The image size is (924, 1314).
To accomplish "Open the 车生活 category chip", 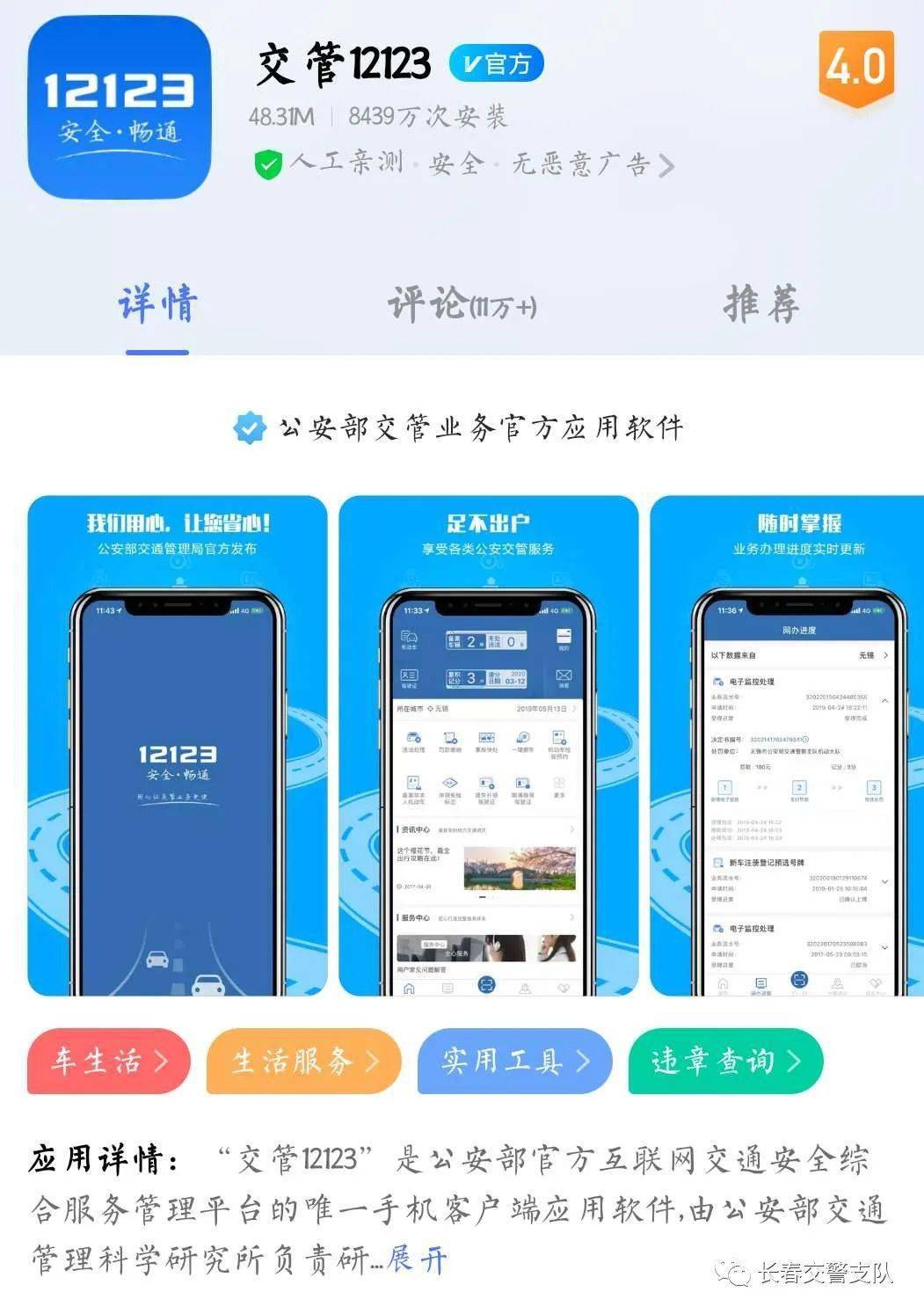I will point(109,1061).
